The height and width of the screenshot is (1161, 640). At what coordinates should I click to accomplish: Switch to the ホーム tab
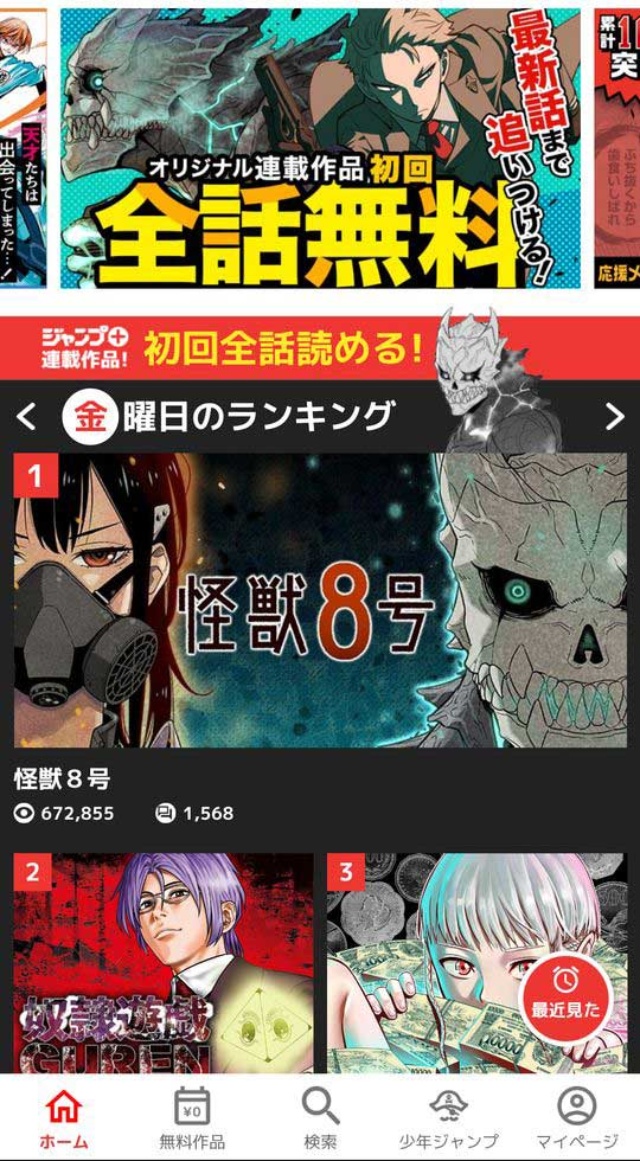(x=64, y=1118)
